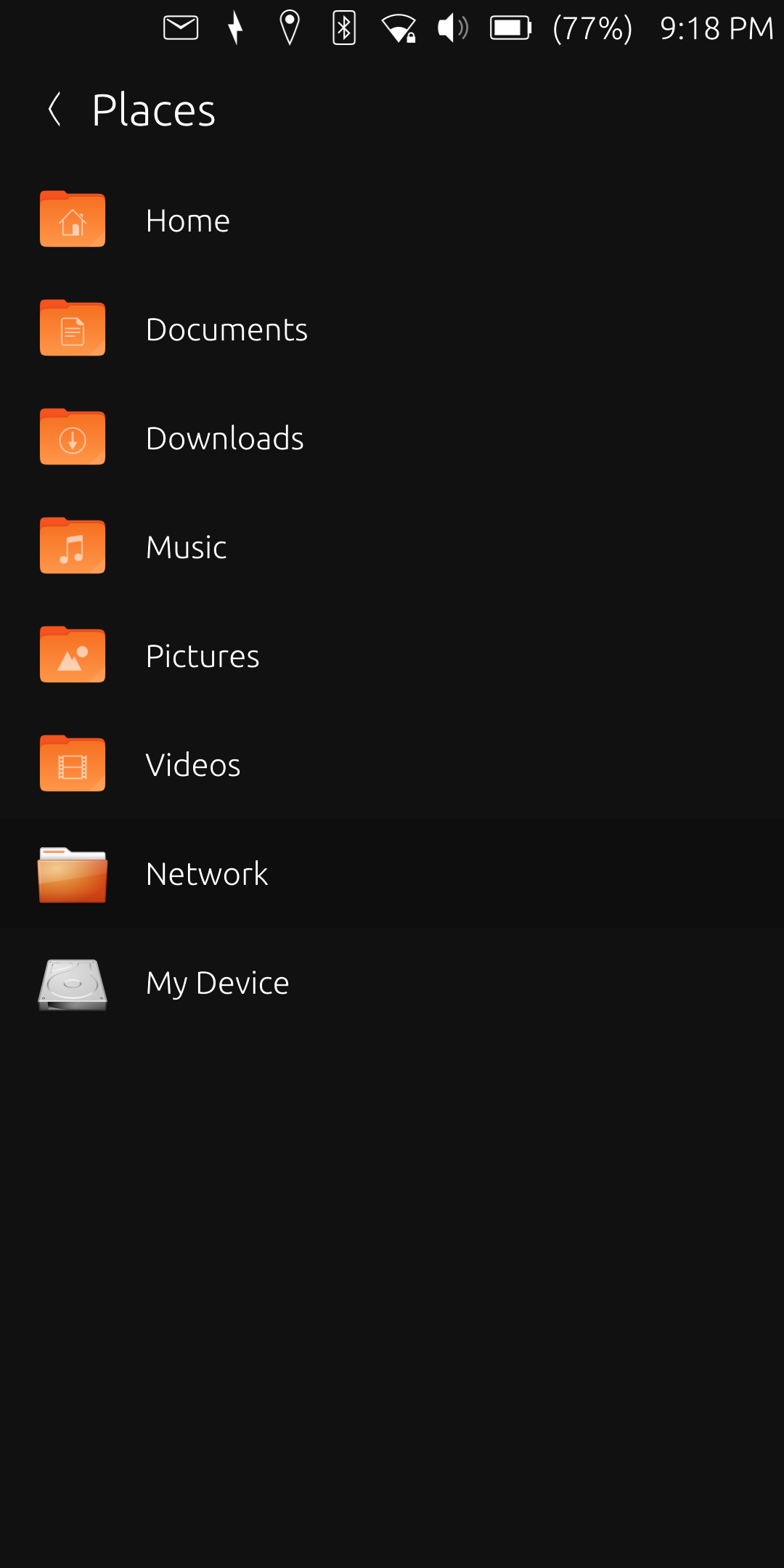Open My Device storage

[392, 982]
